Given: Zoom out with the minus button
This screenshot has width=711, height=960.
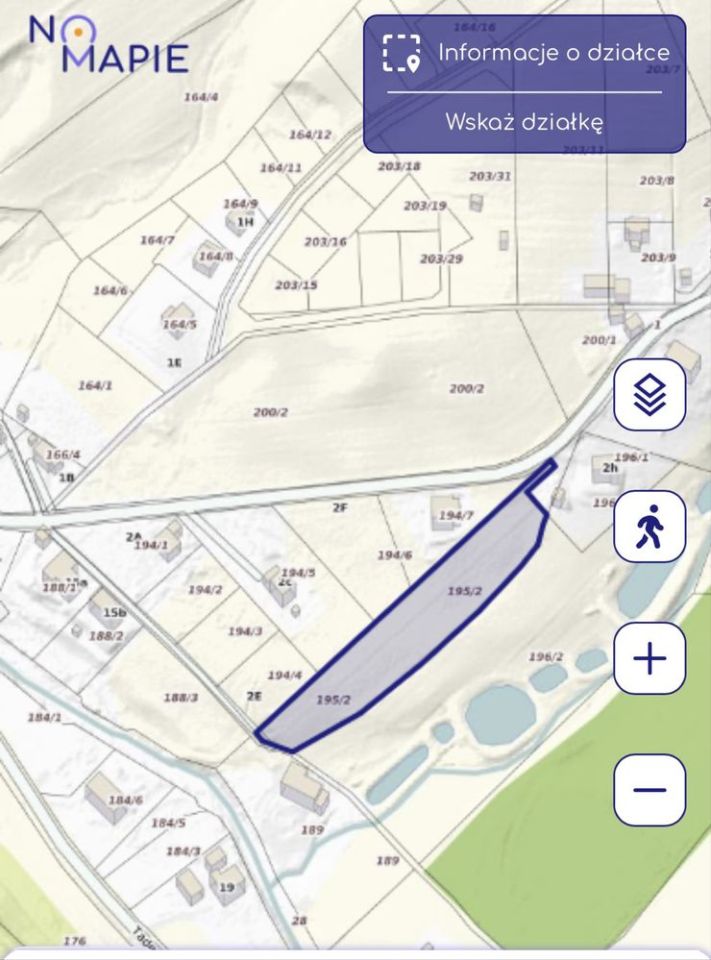Looking at the screenshot, I should [x=649, y=790].
